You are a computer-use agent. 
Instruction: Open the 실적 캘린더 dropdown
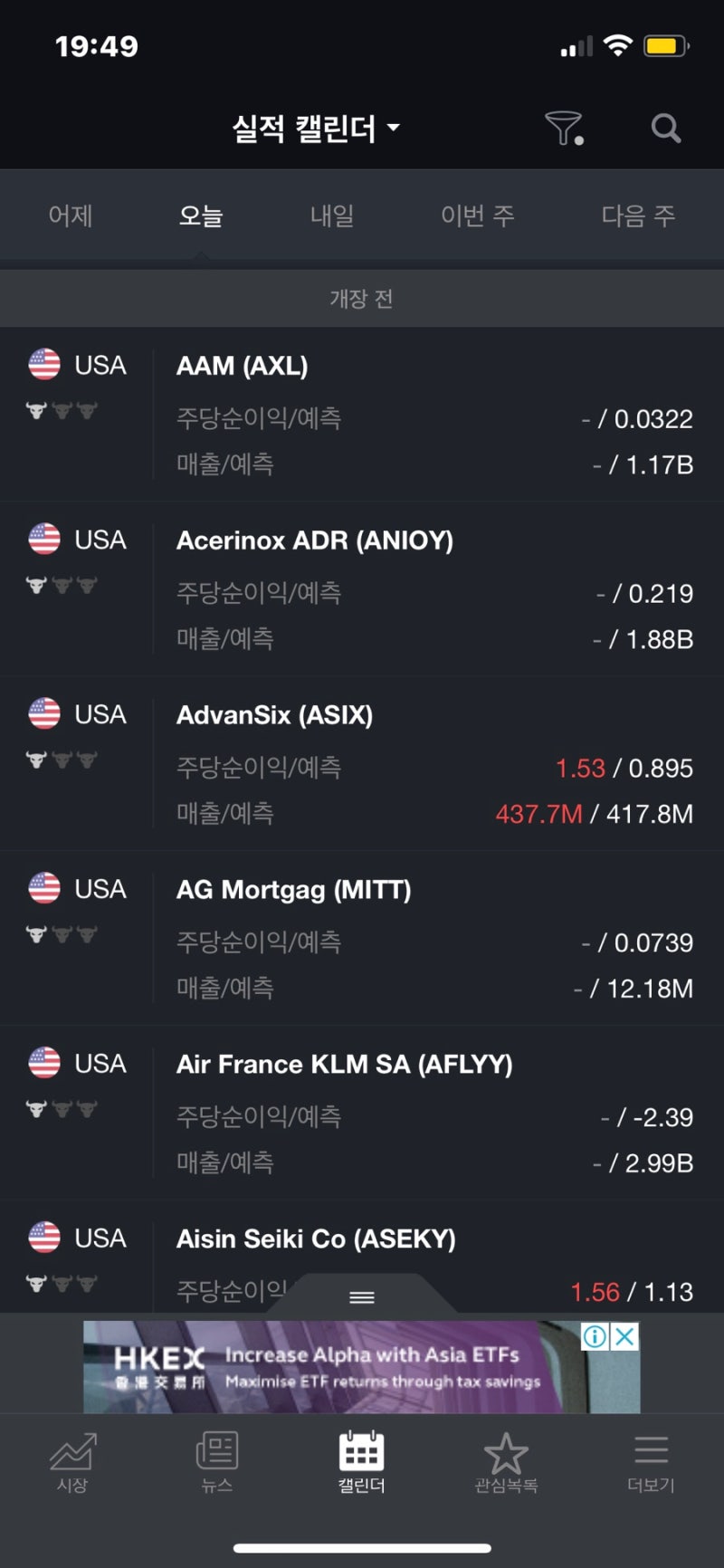[316, 129]
